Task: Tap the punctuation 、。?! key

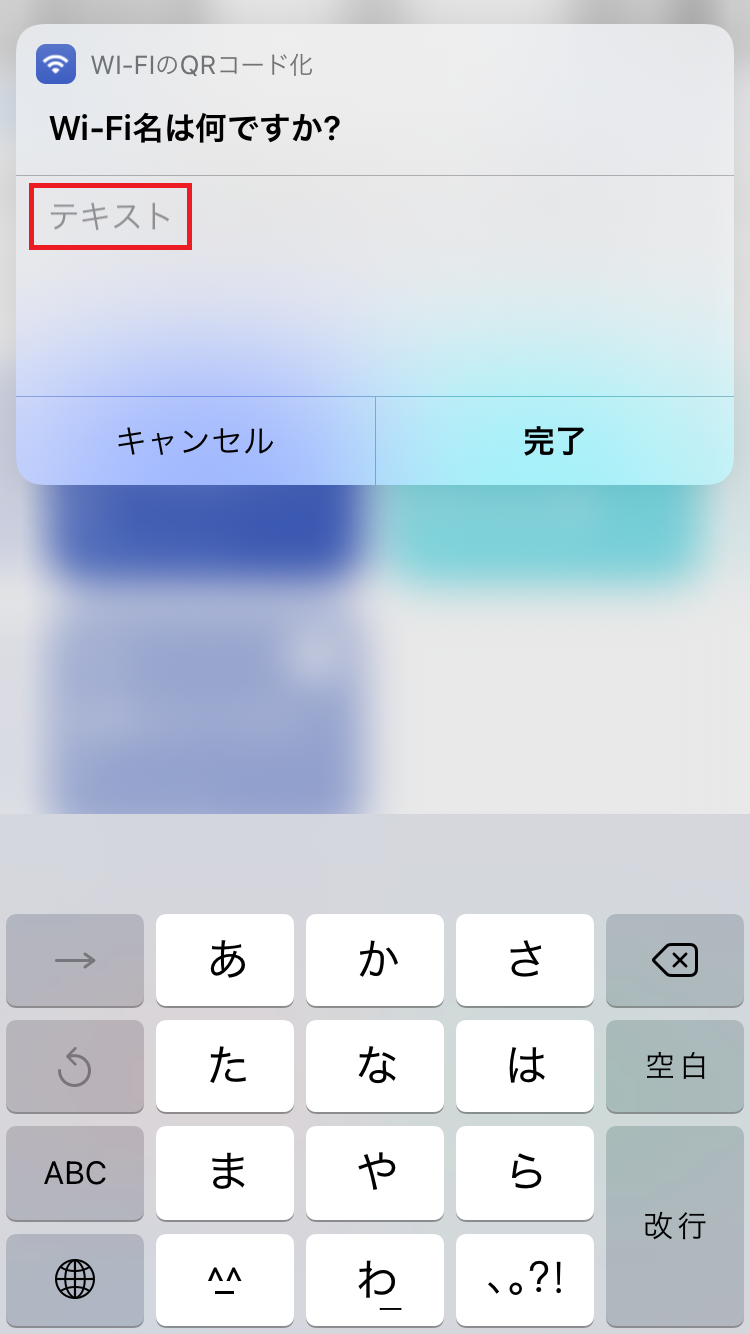Action: coord(525,1278)
